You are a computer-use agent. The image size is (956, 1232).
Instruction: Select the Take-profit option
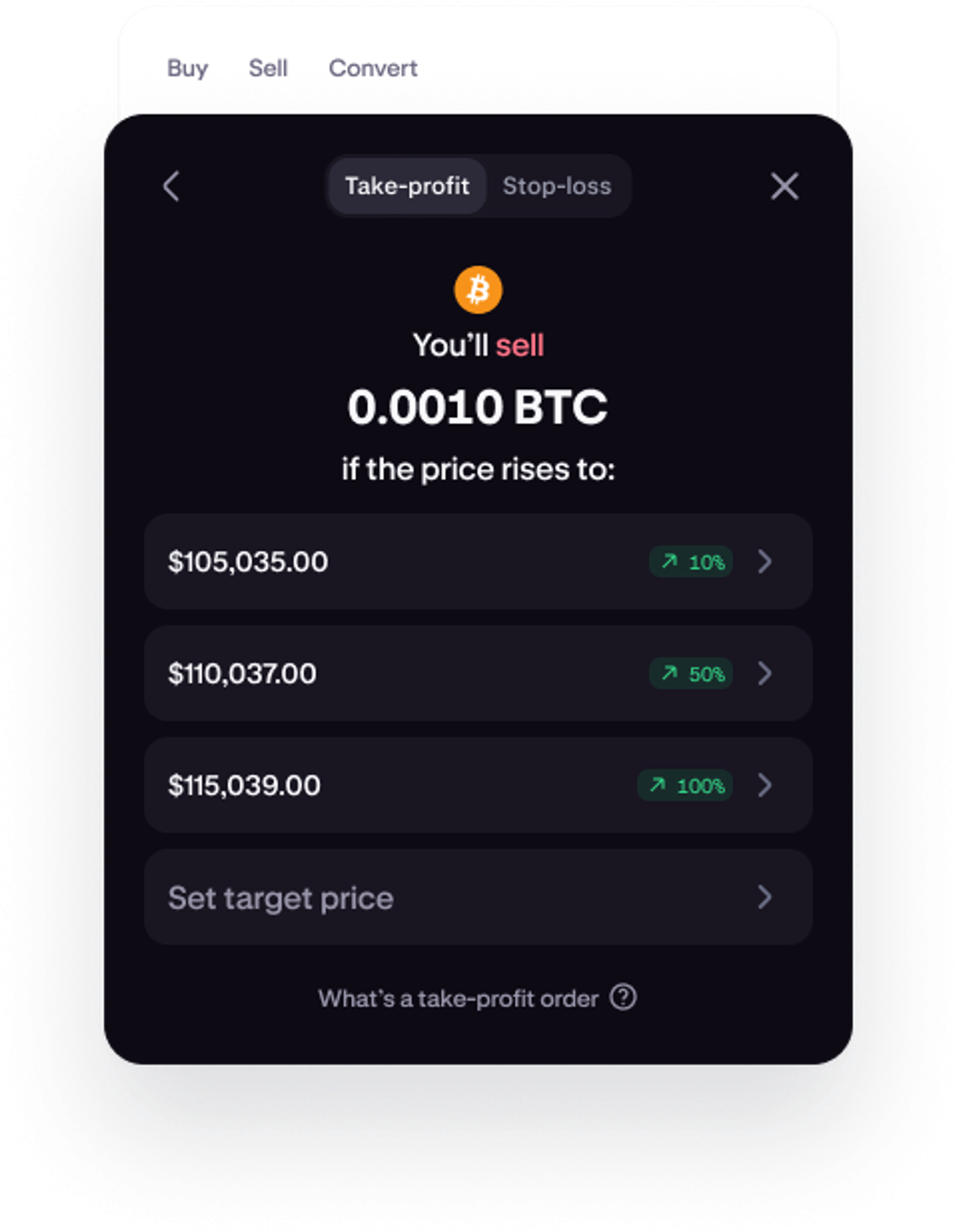coord(407,186)
